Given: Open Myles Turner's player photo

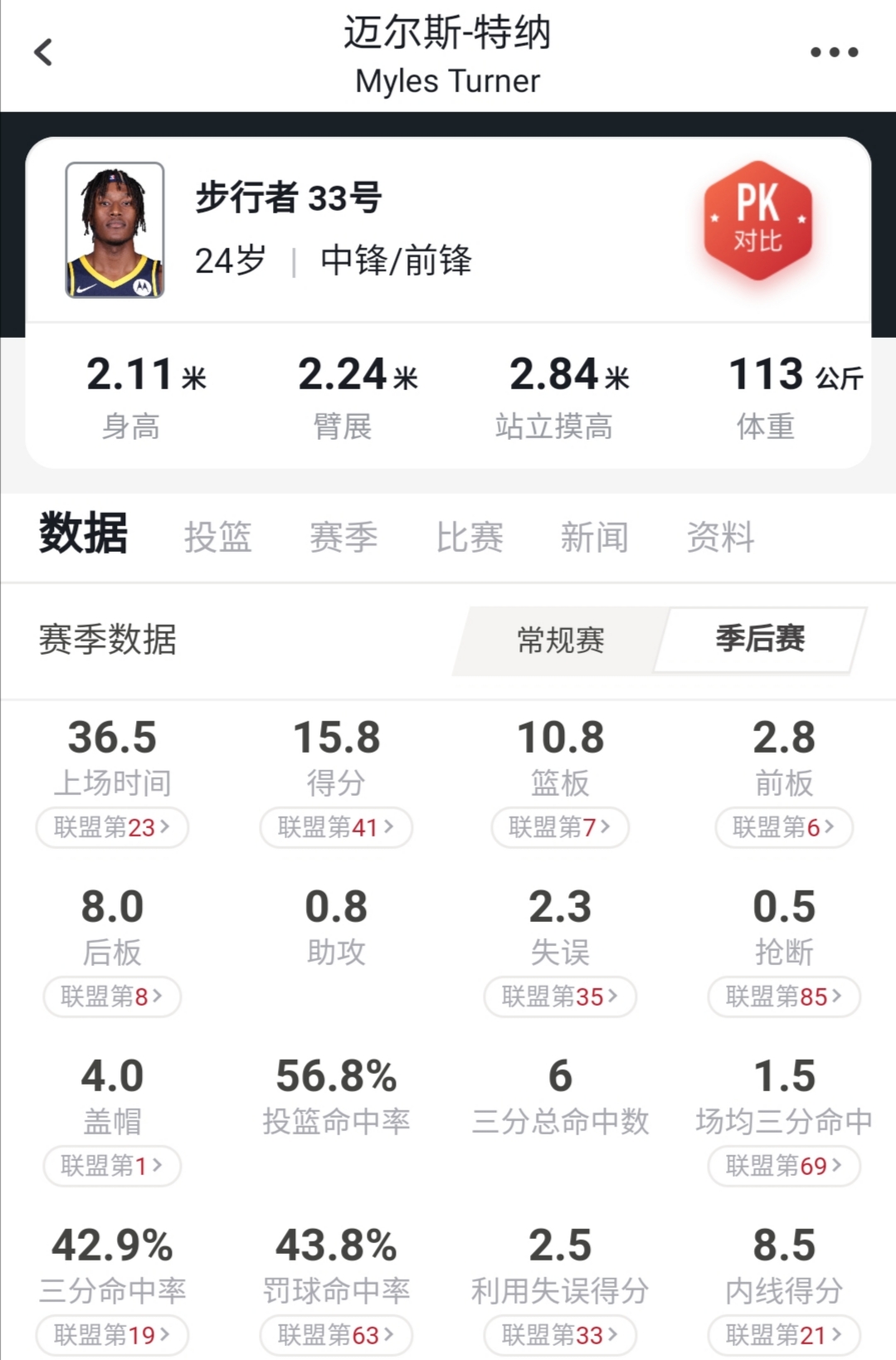Looking at the screenshot, I should (114, 230).
